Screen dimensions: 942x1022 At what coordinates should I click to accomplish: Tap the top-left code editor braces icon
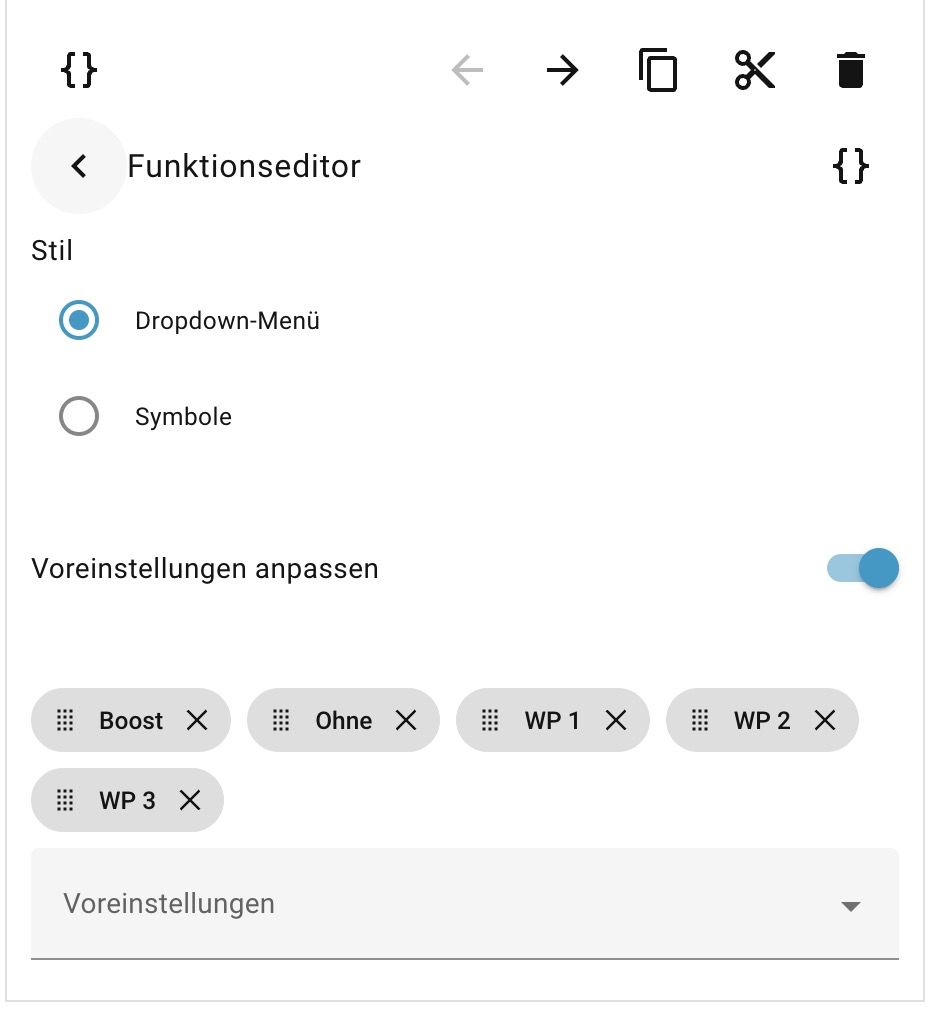coord(79,71)
